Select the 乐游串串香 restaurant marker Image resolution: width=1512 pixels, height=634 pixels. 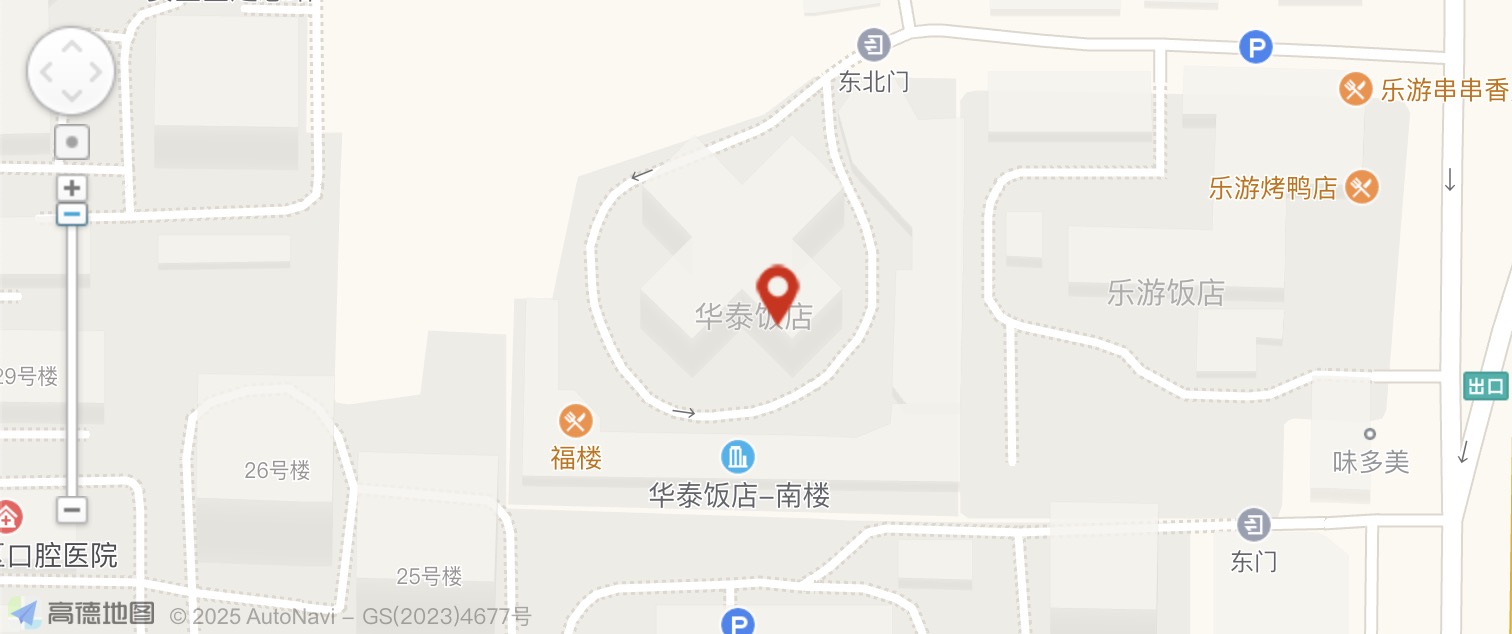click(x=1355, y=90)
